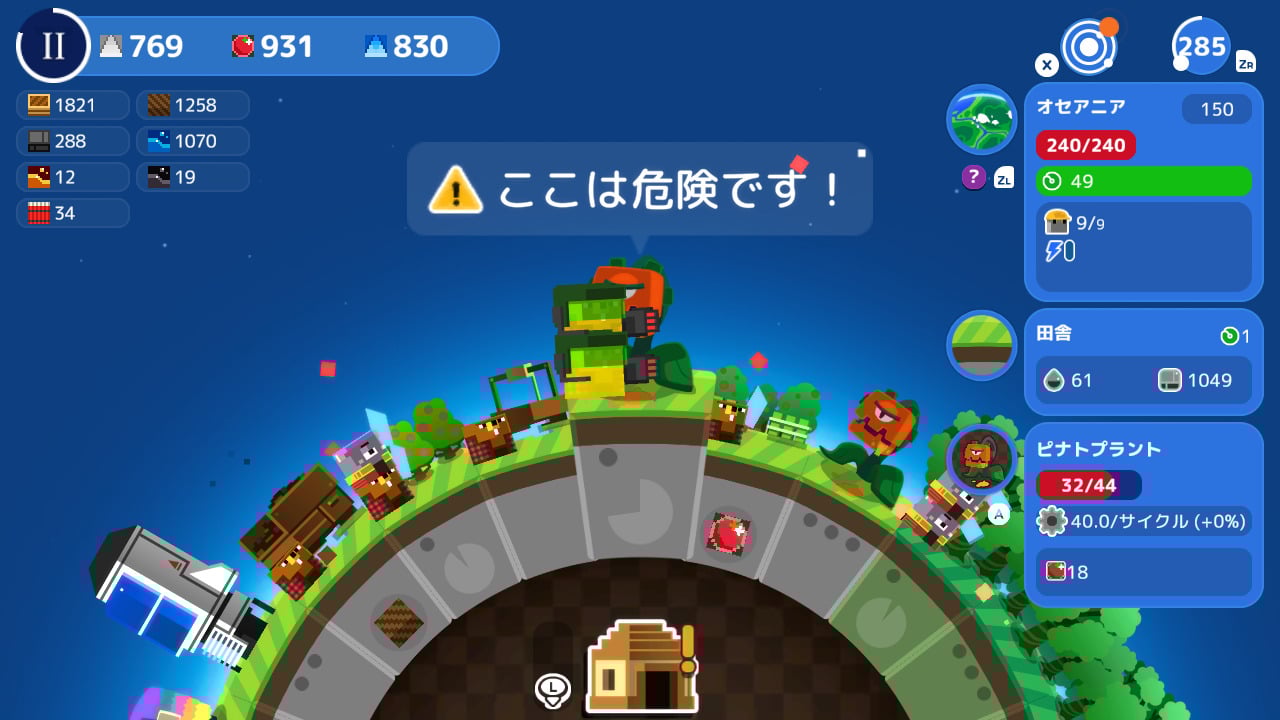Tap the 285 cycle timer circle
This screenshot has width=1280, height=720.
pos(1201,46)
